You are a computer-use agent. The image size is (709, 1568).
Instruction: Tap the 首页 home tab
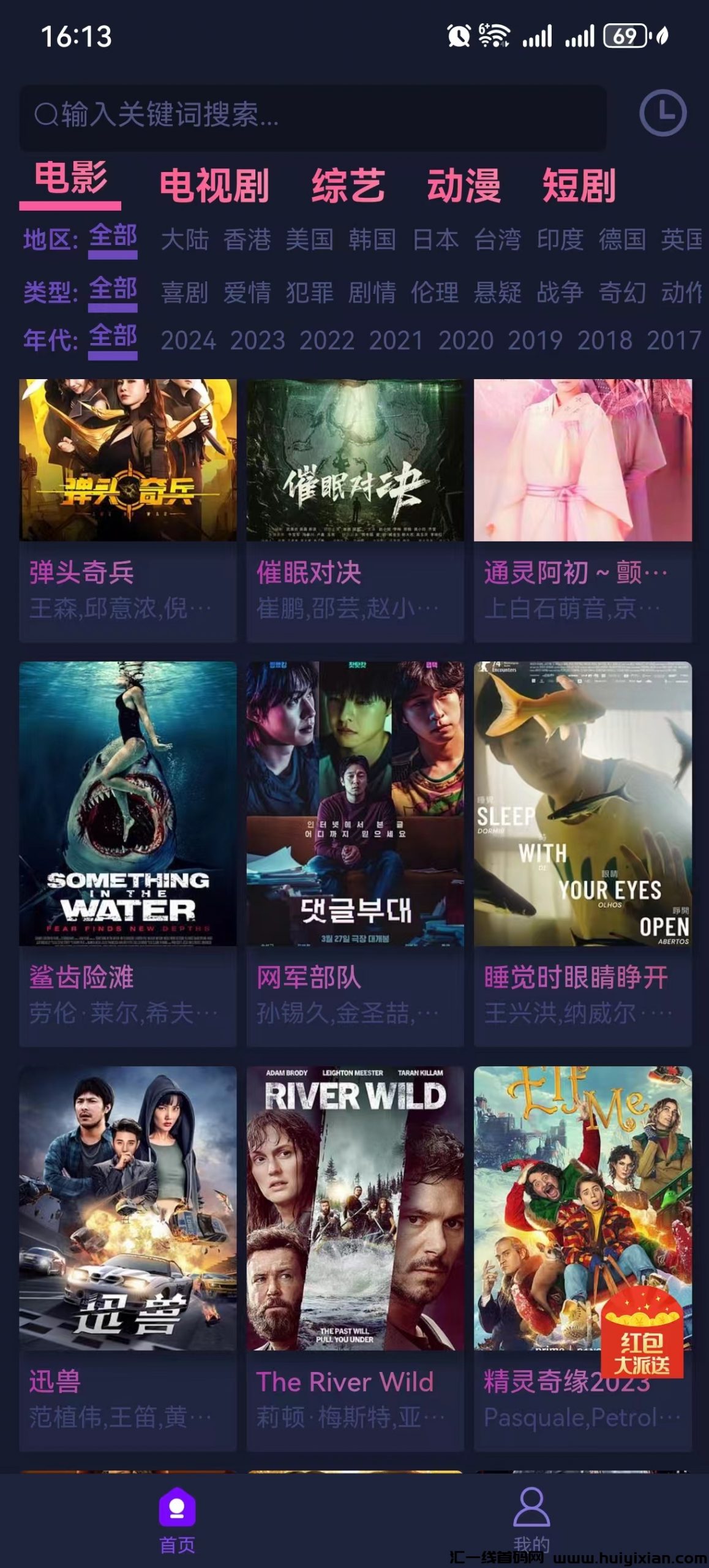click(177, 1519)
